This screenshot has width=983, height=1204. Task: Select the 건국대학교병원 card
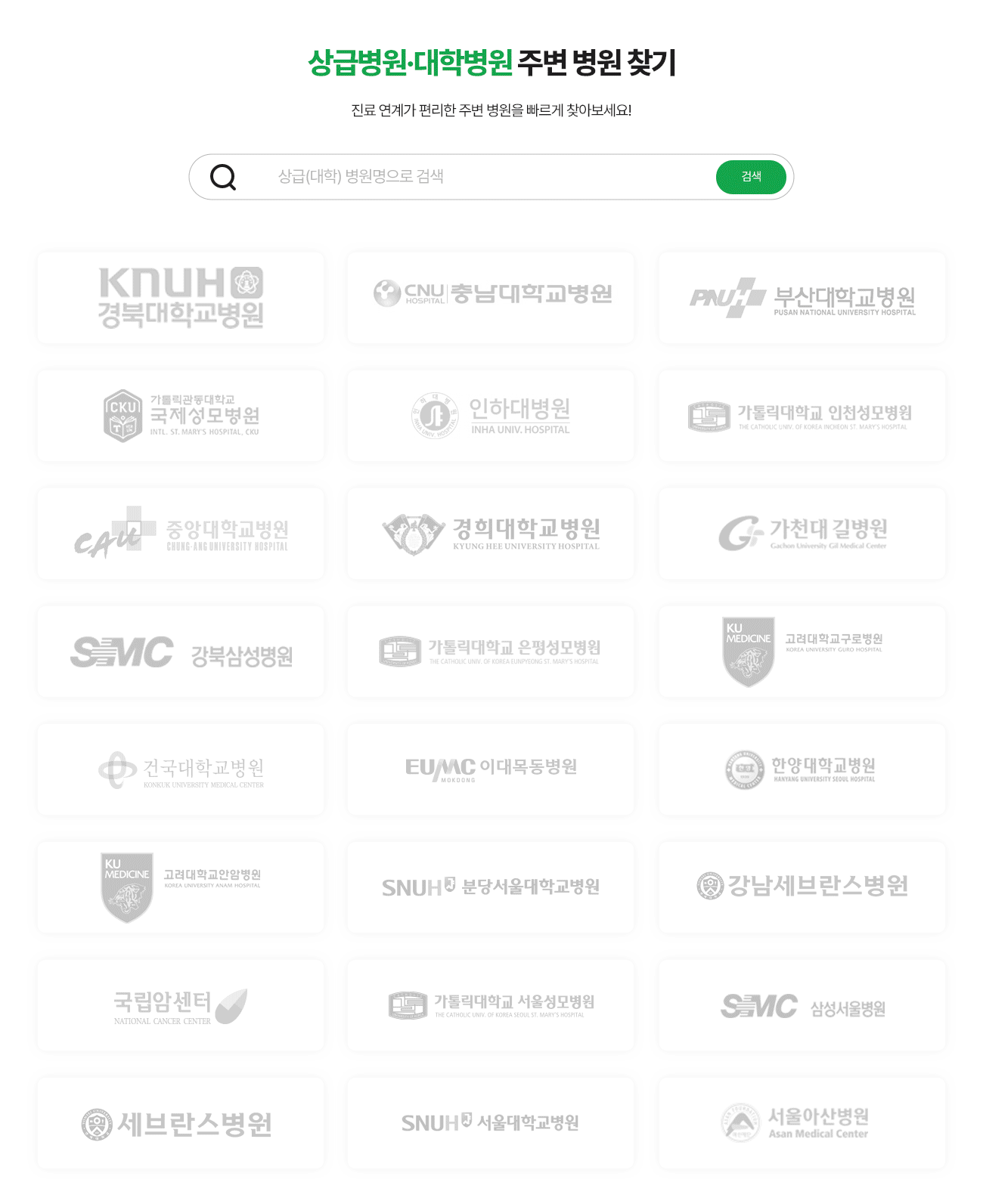click(x=181, y=769)
